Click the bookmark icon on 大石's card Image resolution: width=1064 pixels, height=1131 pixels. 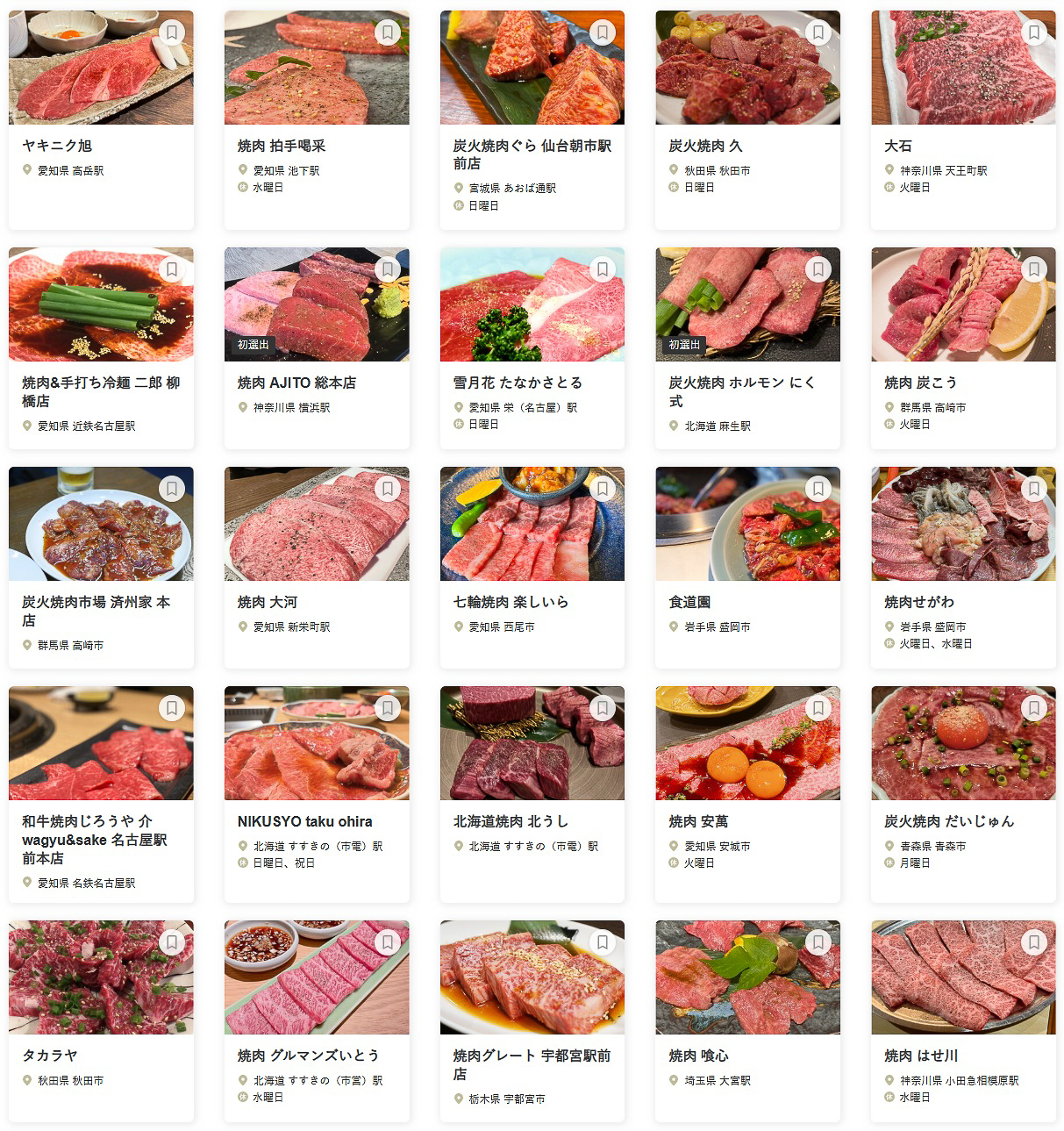pos(1034,32)
